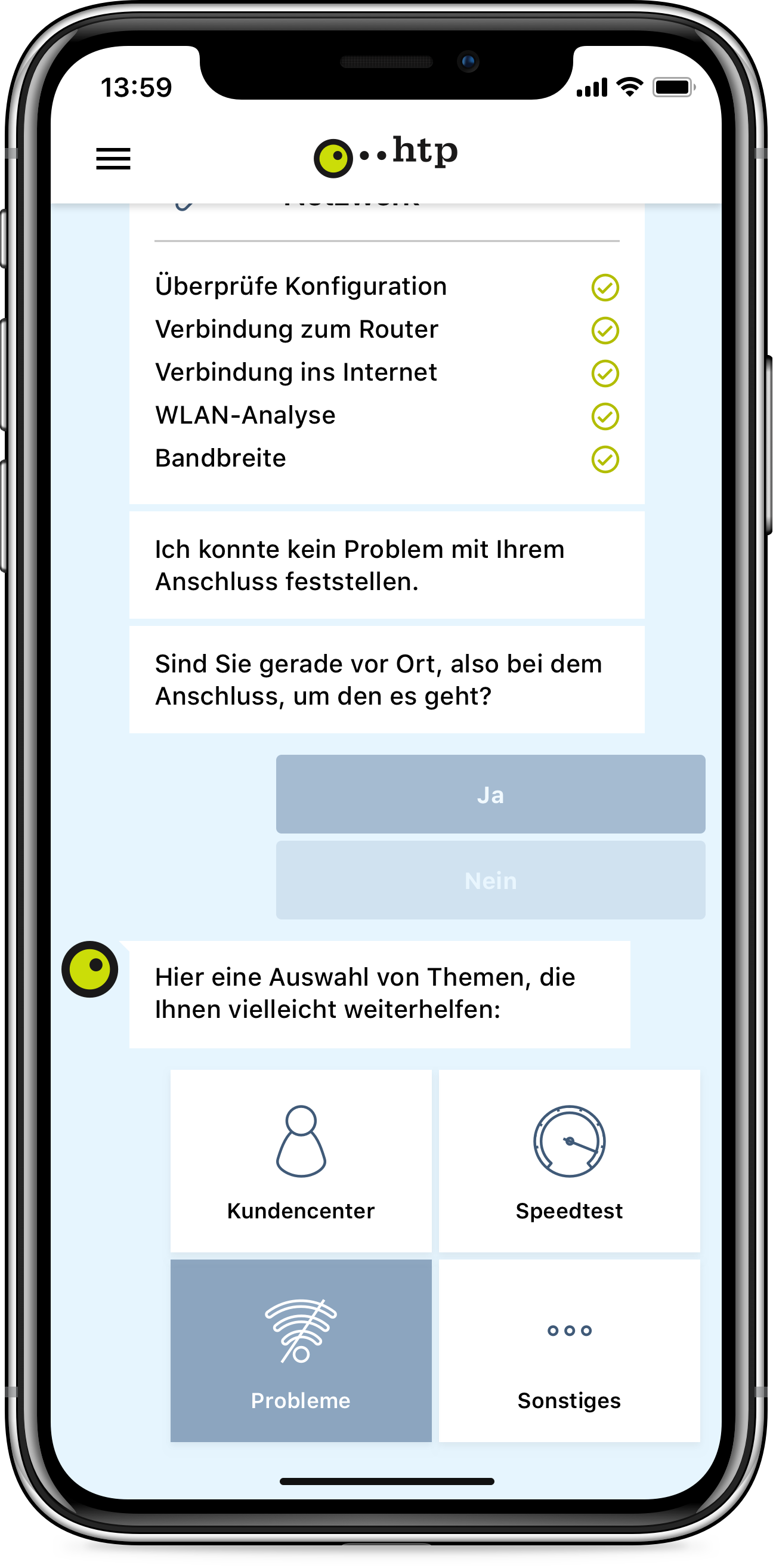Expand the Kundencenter topic tile

[x=301, y=1159]
